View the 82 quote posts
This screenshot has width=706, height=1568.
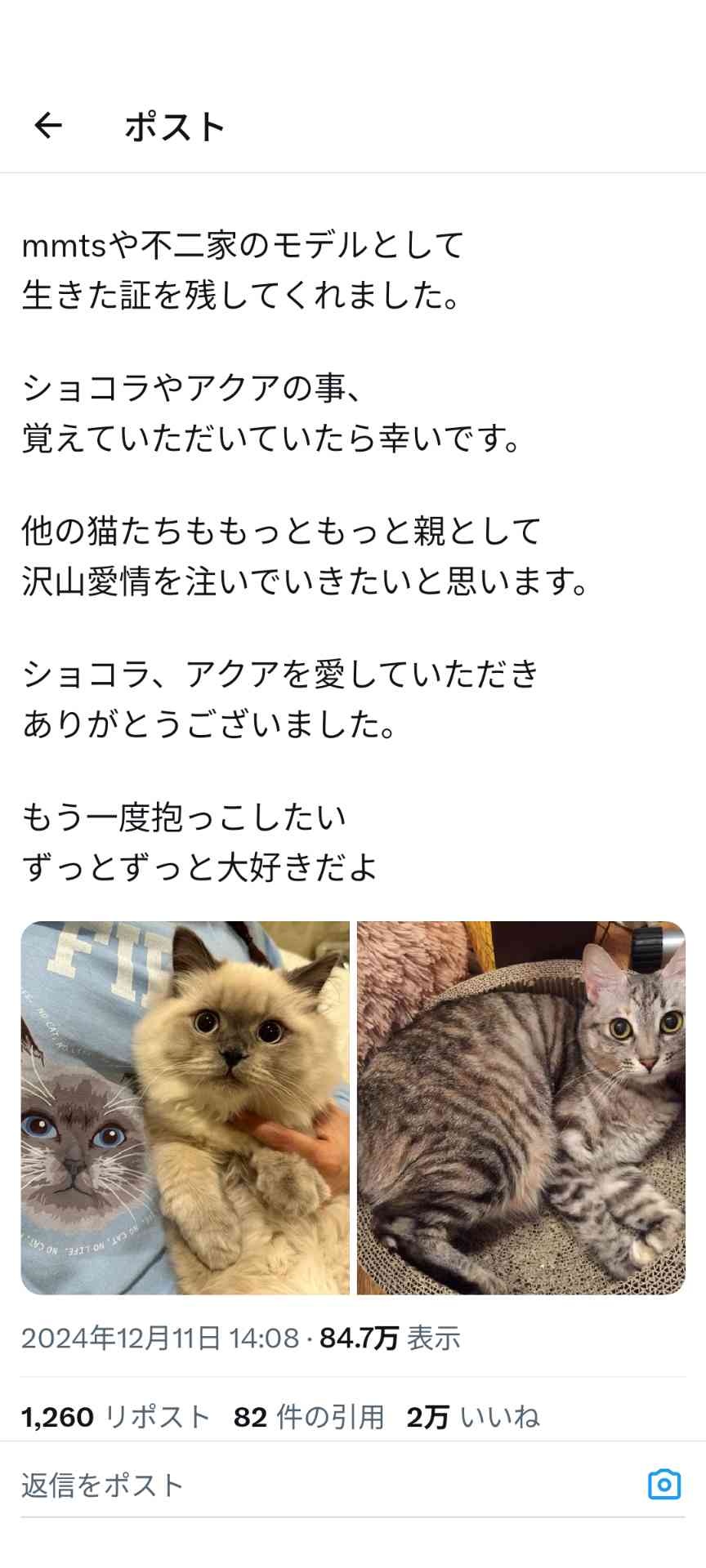pos(308,1417)
